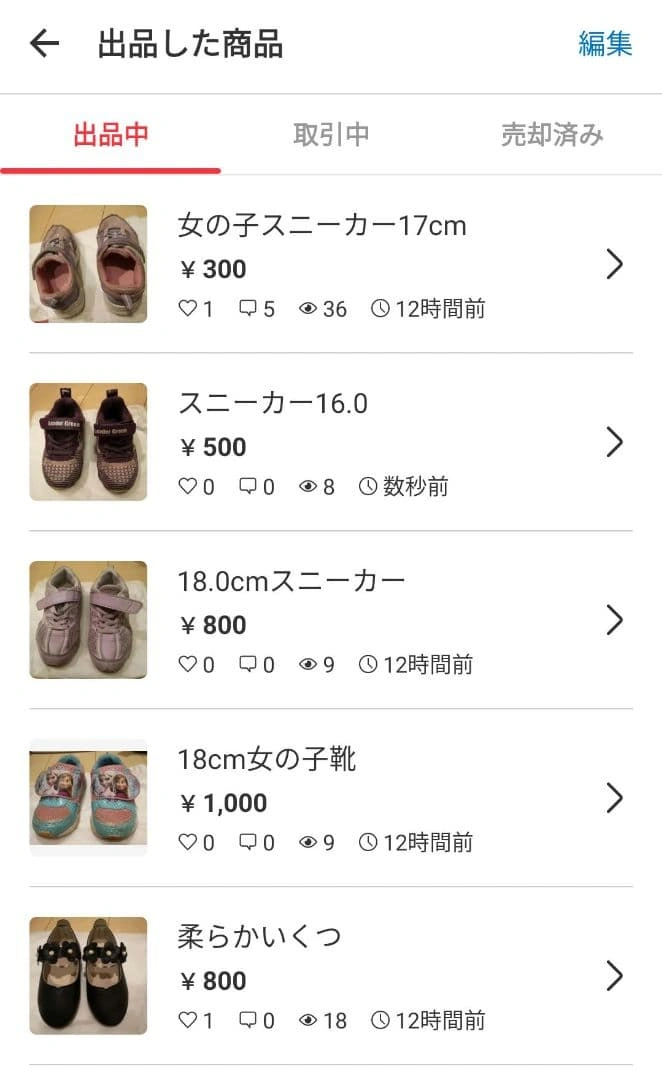This screenshot has height=1080, width=662.
Task: Select the 出品中 tab
Action: 111,135
